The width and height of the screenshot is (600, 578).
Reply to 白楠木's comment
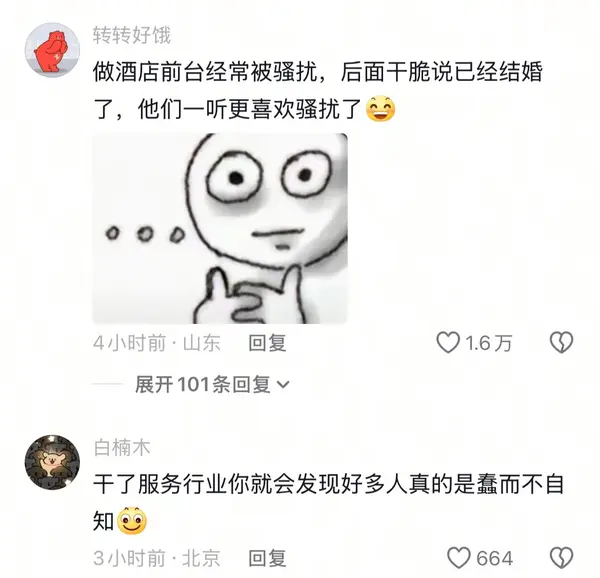(267, 557)
